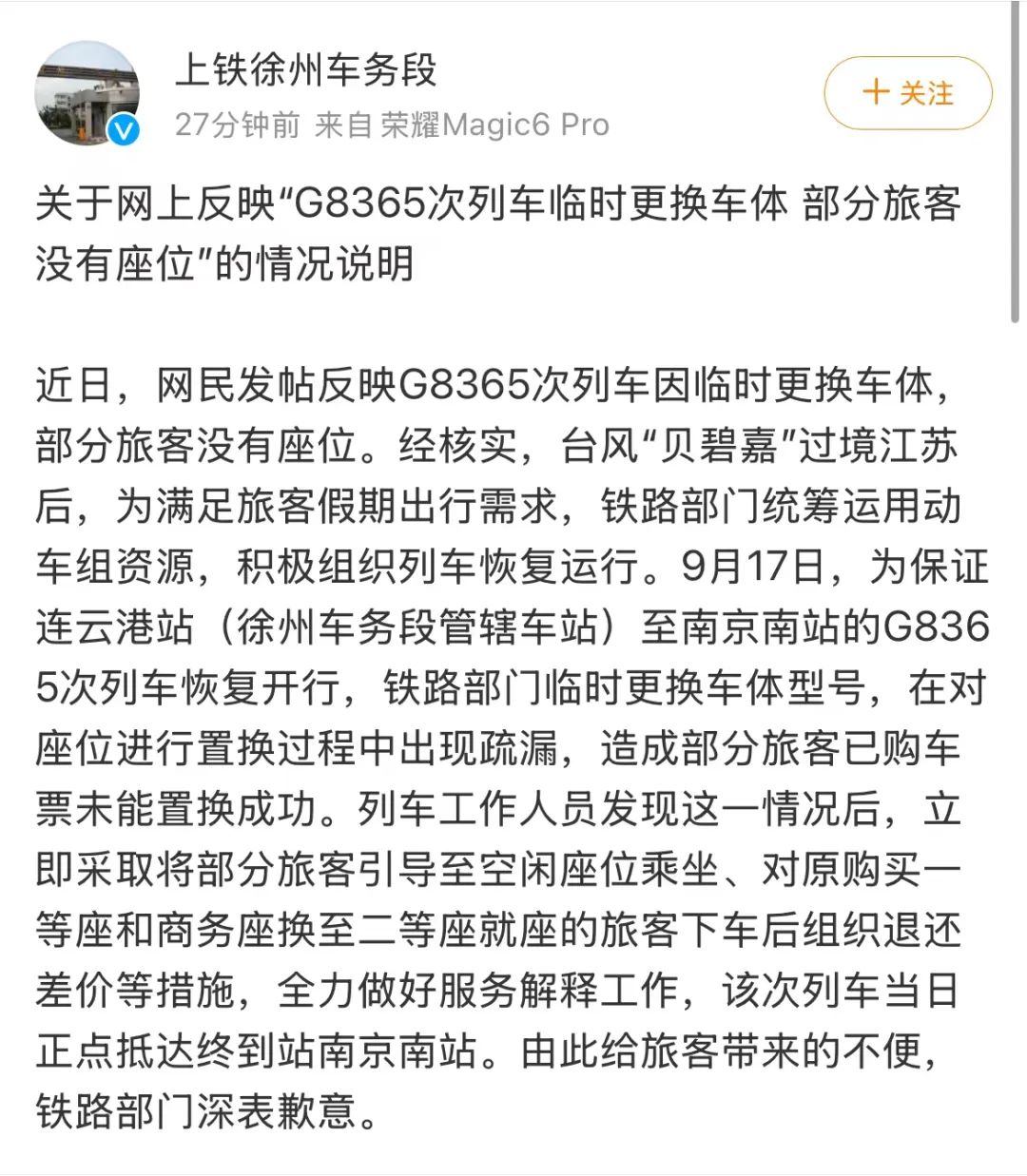1027x1176 pixels.
Task: Open the 上铁徐州车务段 profile avatar
Action: [87, 93]
